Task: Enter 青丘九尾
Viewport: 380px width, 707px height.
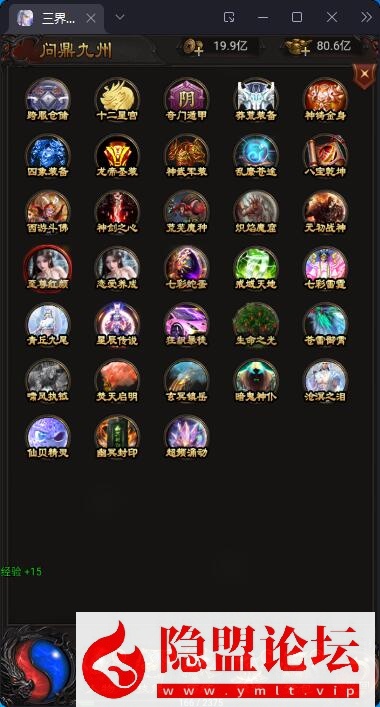Action: [48, 325]
